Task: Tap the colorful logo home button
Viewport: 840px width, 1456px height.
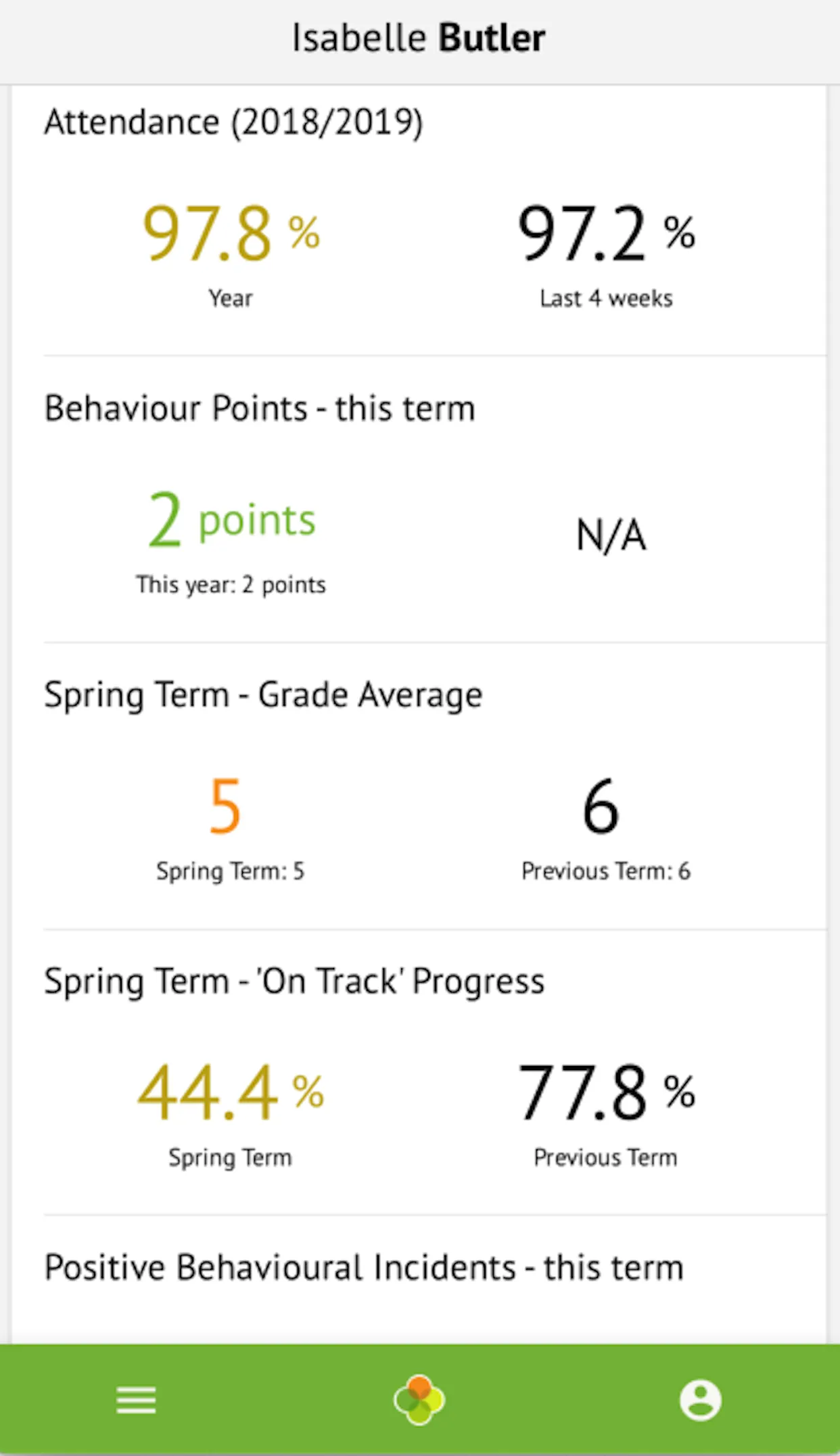Action: [419, 1400]
